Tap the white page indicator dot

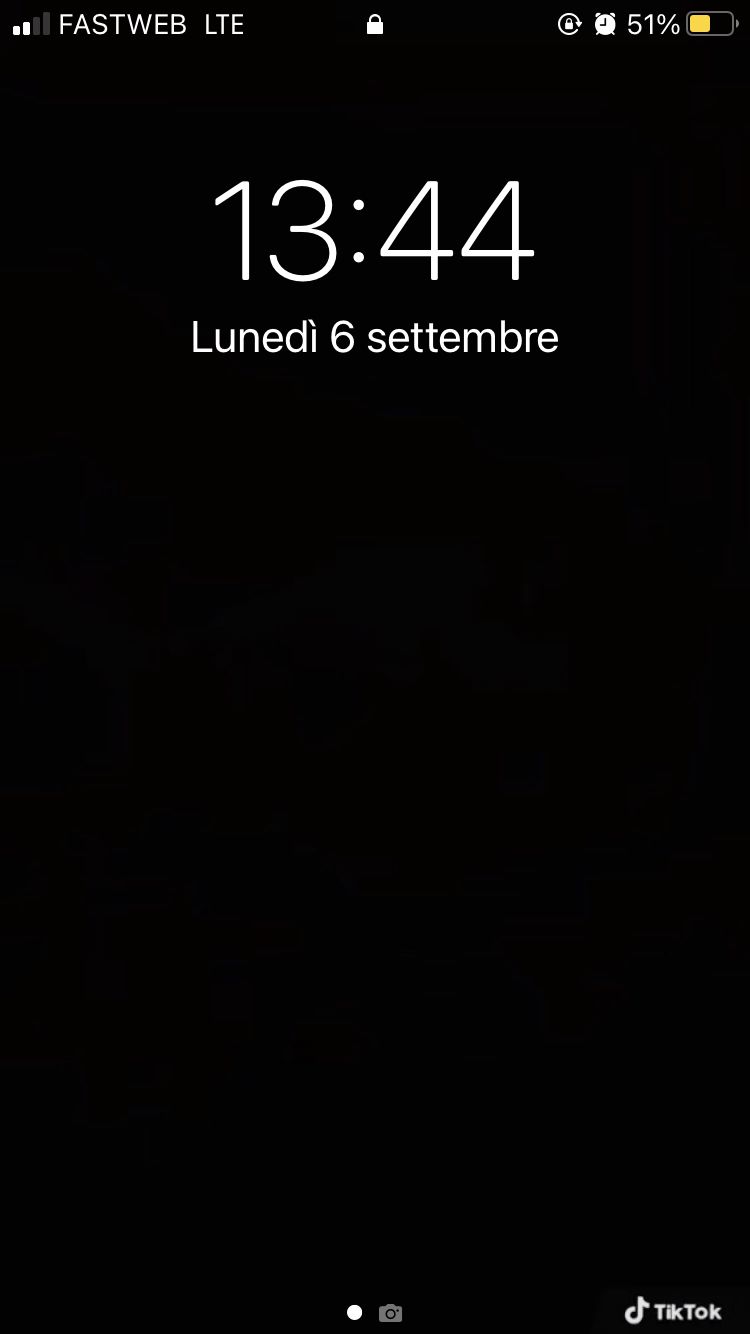pyautogui.click(x=354, y=1313)
